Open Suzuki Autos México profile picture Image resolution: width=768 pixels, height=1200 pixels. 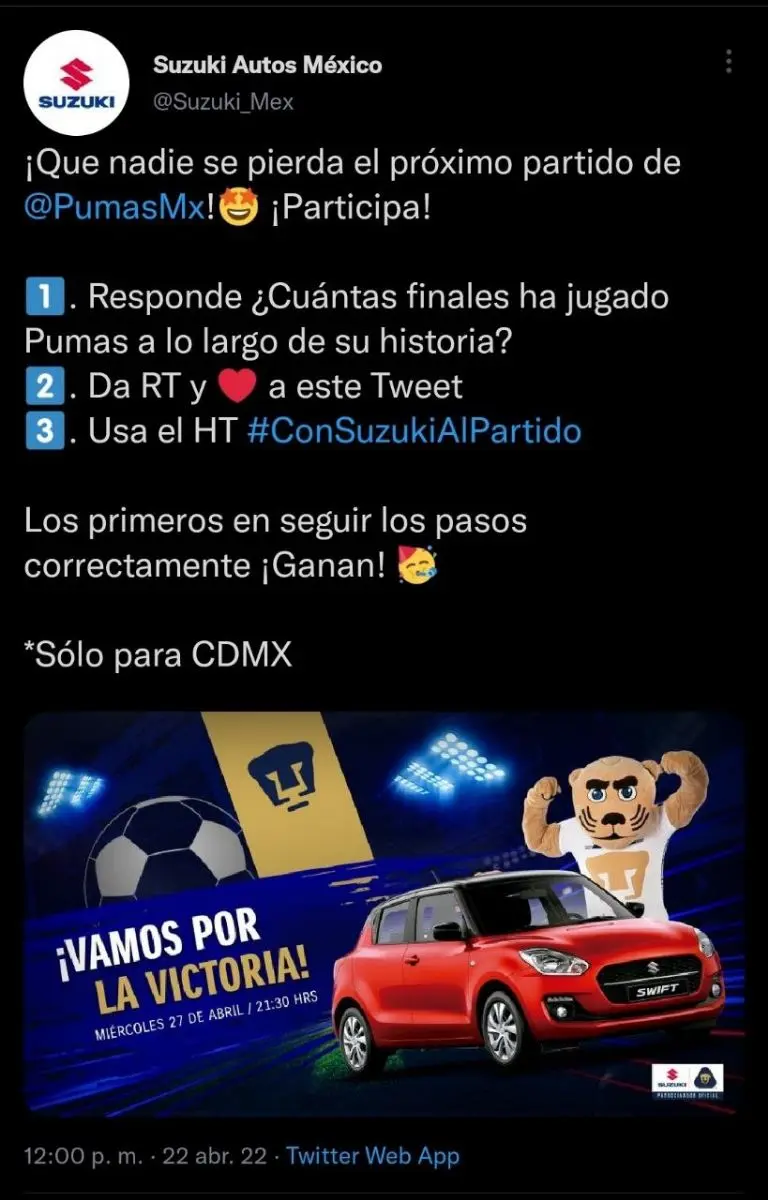77,84
